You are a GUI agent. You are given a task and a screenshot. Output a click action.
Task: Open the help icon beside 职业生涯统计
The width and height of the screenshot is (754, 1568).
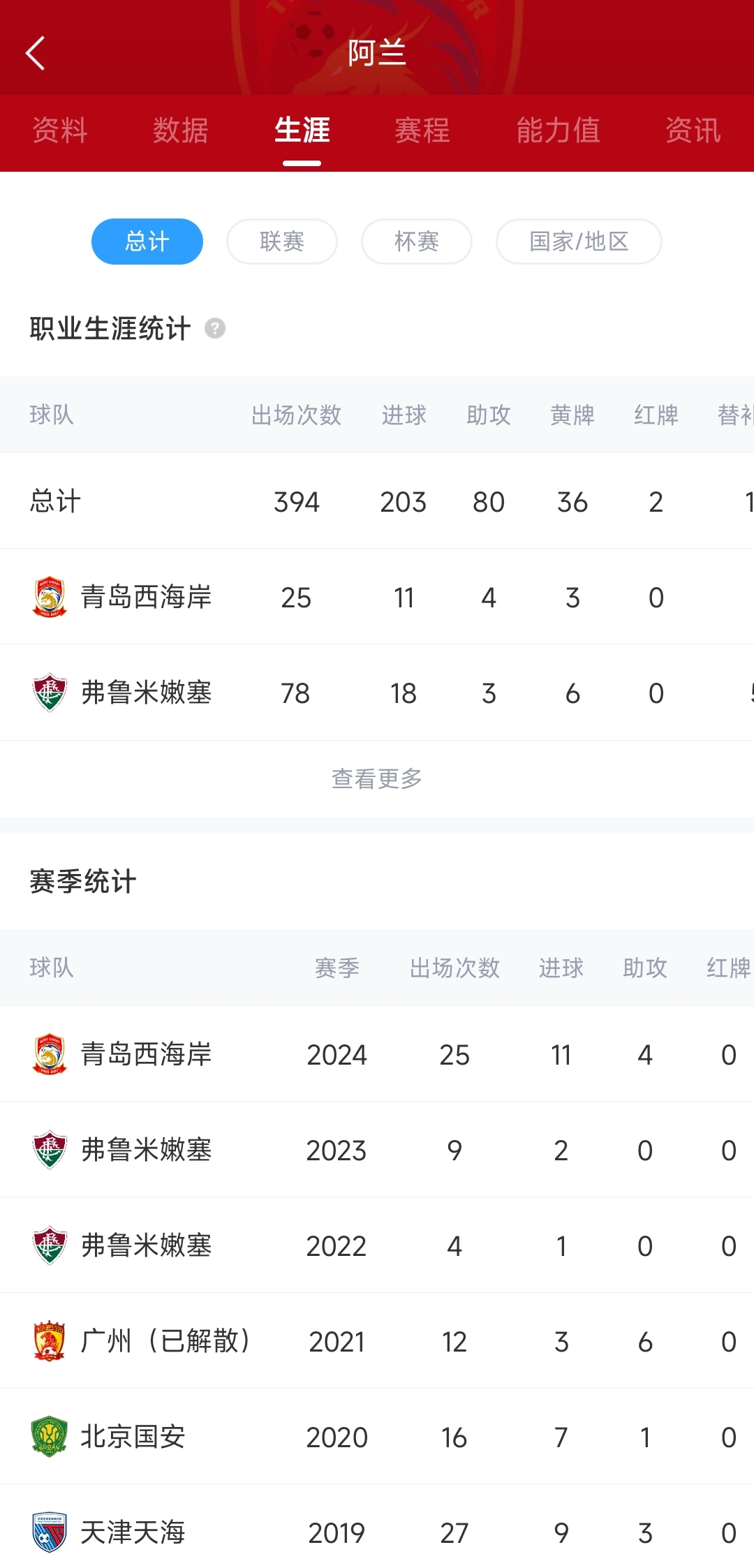215,328
